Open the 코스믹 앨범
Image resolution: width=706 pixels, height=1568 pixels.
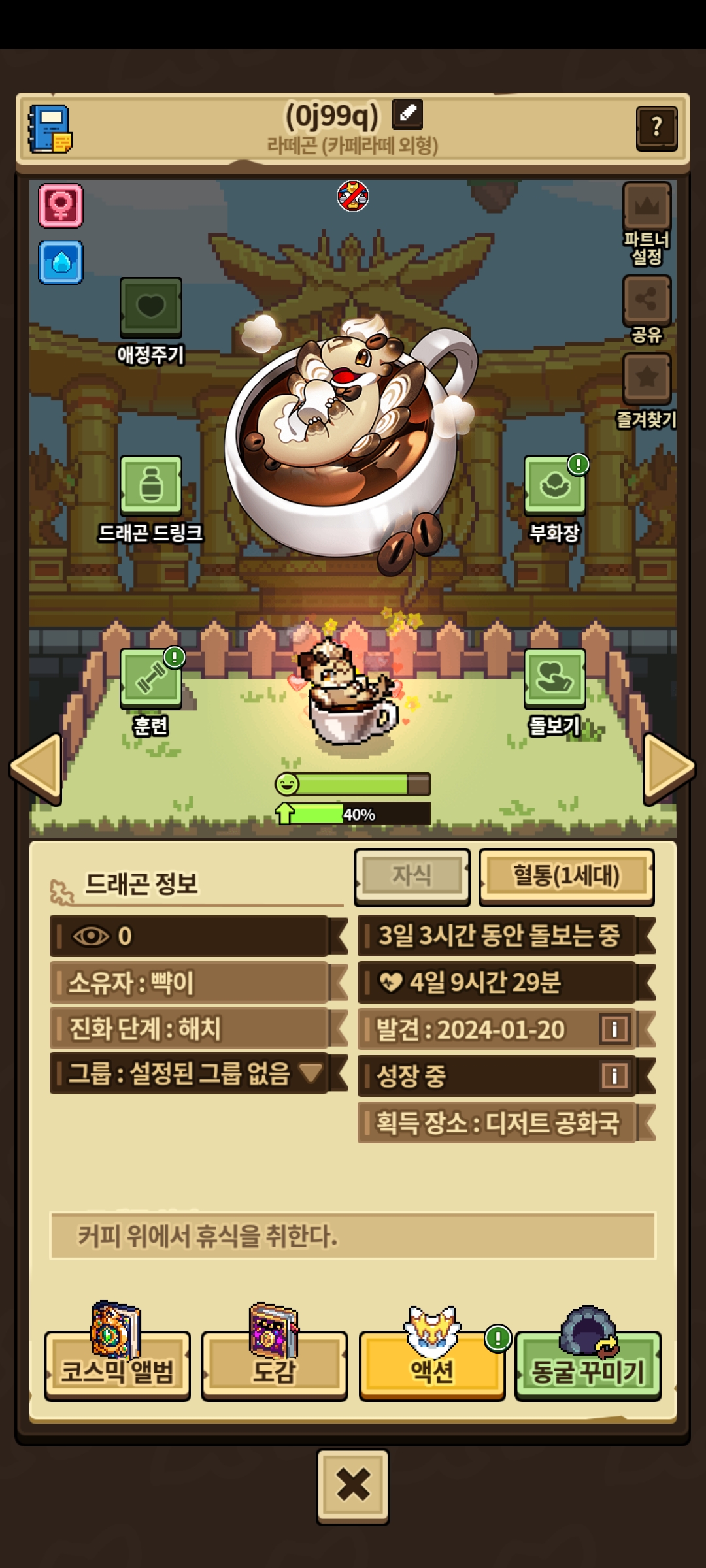coord(117,1365)
